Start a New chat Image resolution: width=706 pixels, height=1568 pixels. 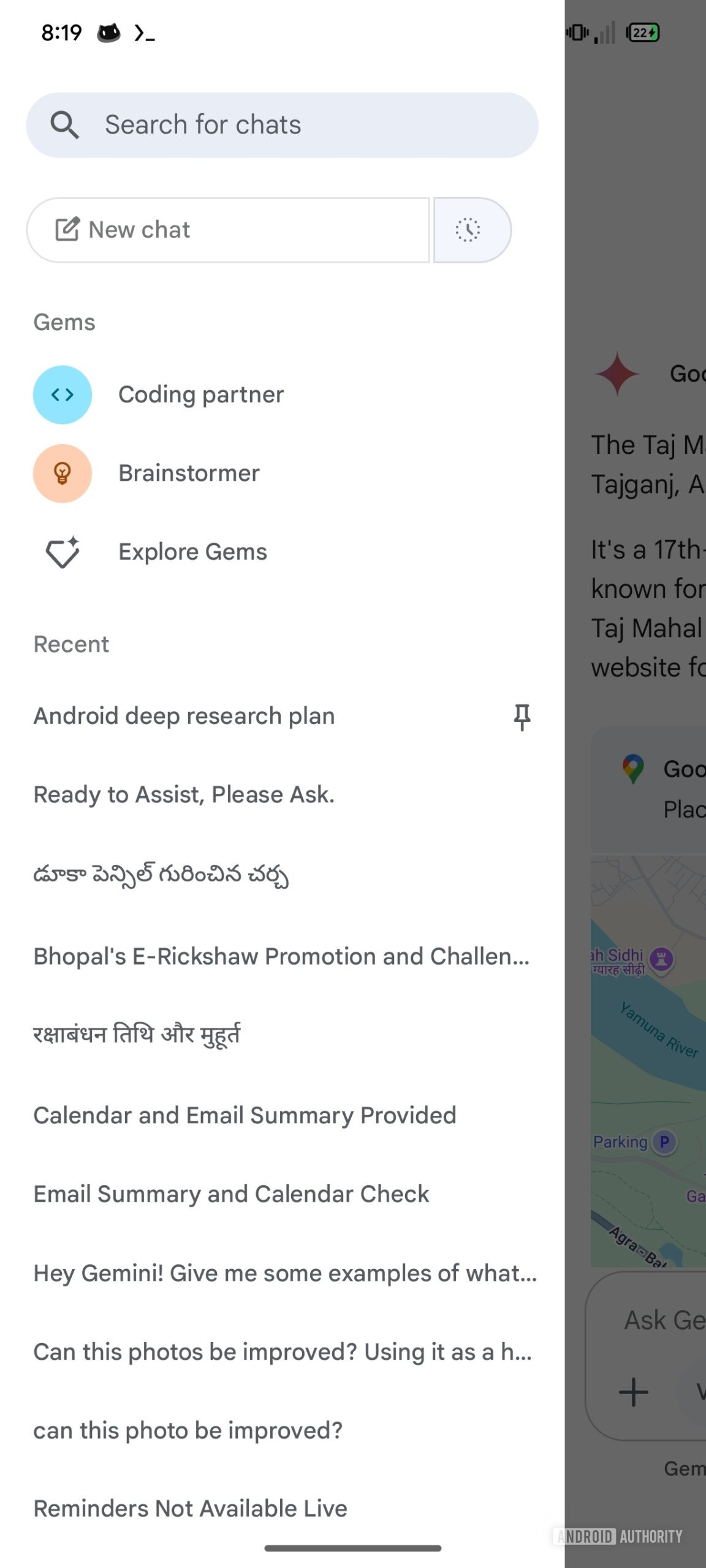[227, 230]
